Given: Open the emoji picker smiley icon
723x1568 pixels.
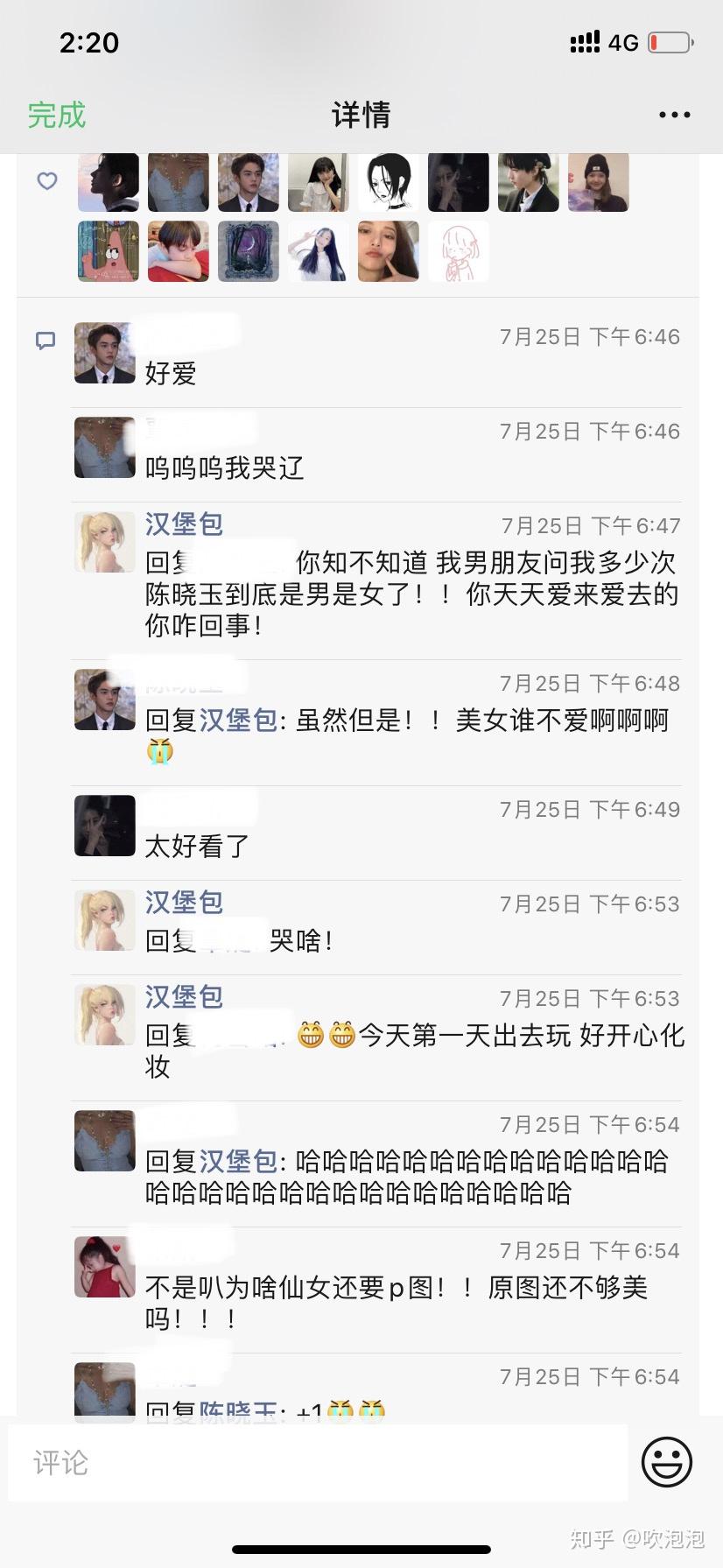Looking at the screenshot, I should pos(666,1461).
